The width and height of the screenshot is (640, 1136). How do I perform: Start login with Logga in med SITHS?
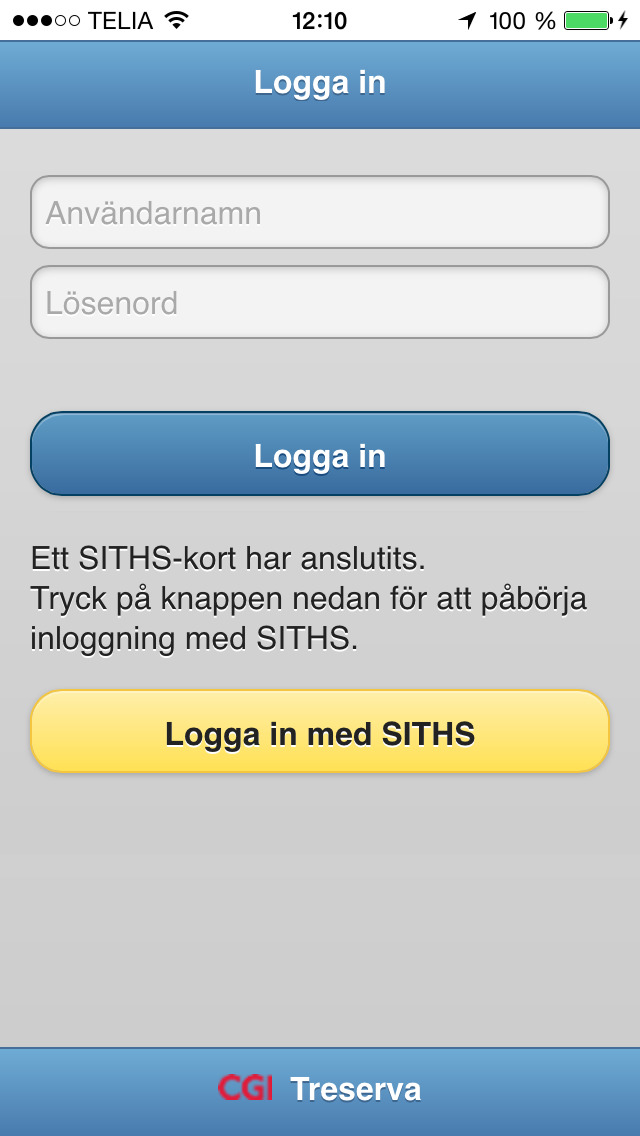(320, 732)
